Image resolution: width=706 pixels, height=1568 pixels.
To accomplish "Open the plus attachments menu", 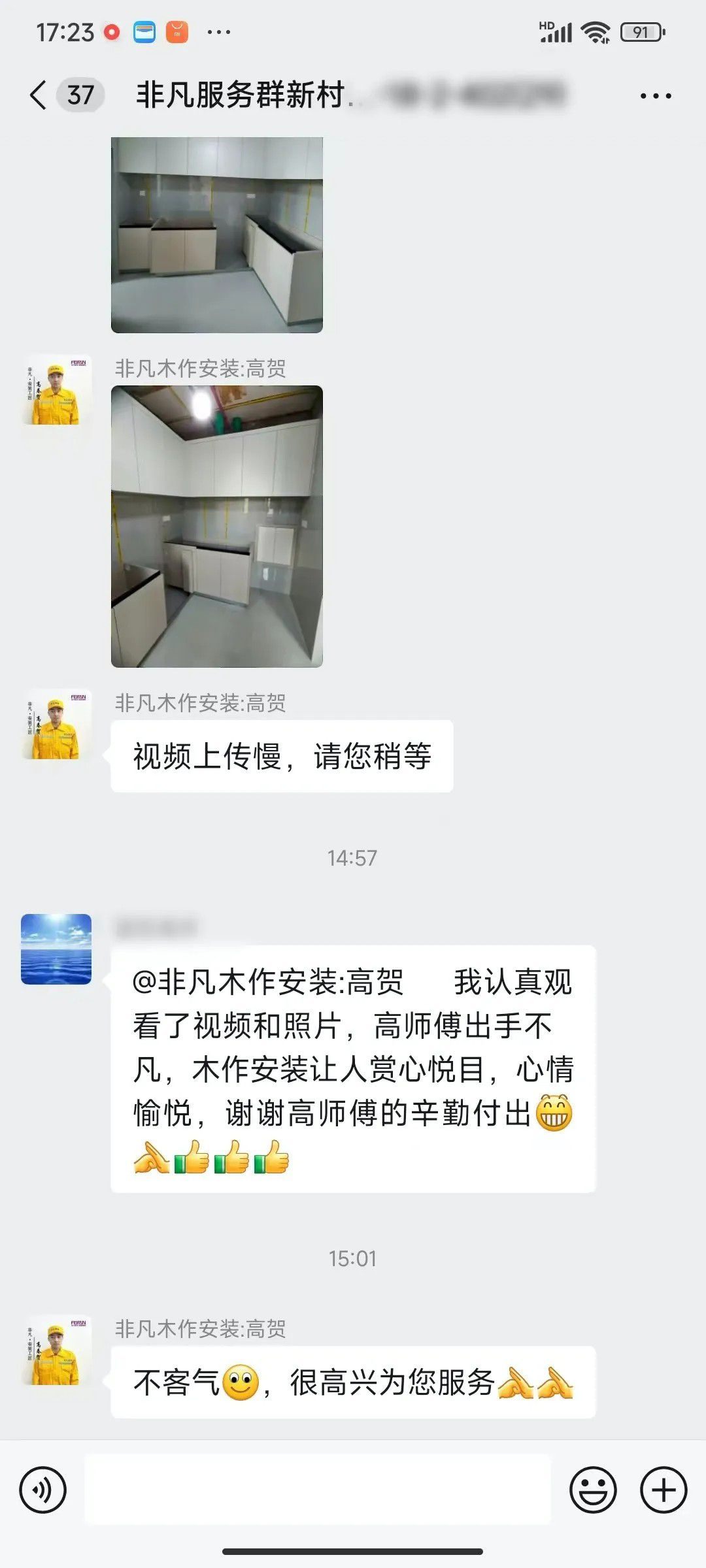I will (x=663, y=1490).
